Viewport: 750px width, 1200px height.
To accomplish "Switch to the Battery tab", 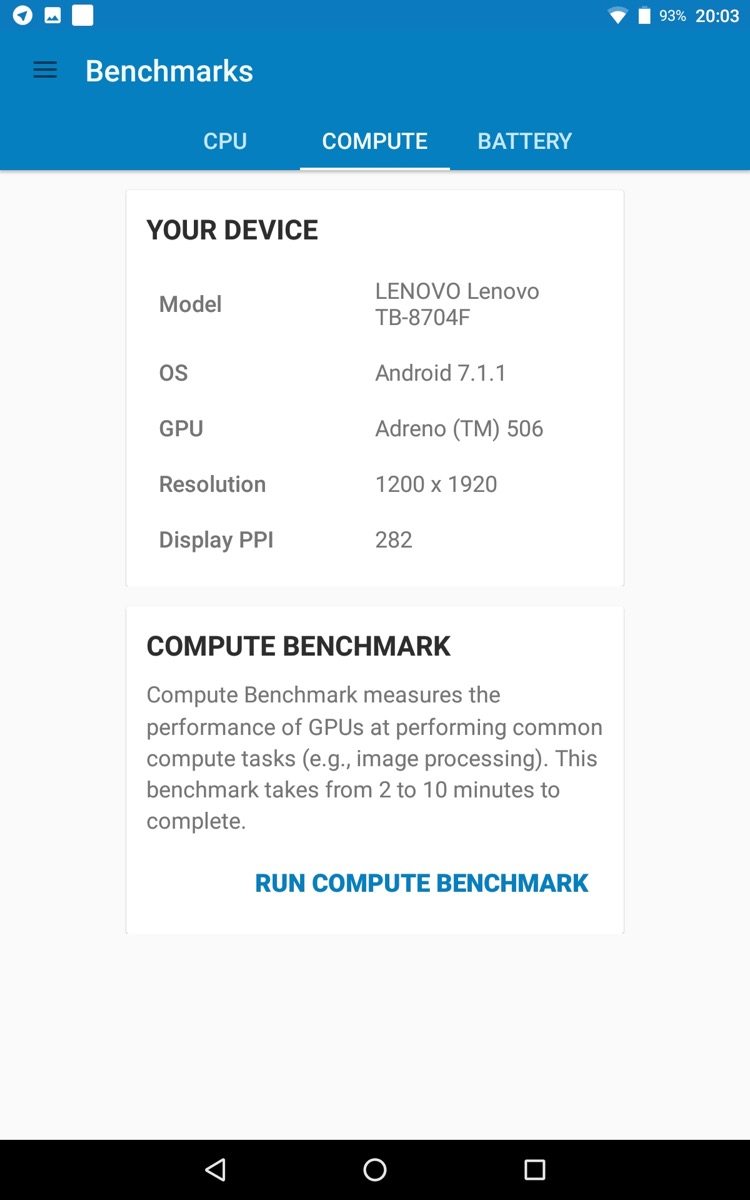I will tap(524, 141).
